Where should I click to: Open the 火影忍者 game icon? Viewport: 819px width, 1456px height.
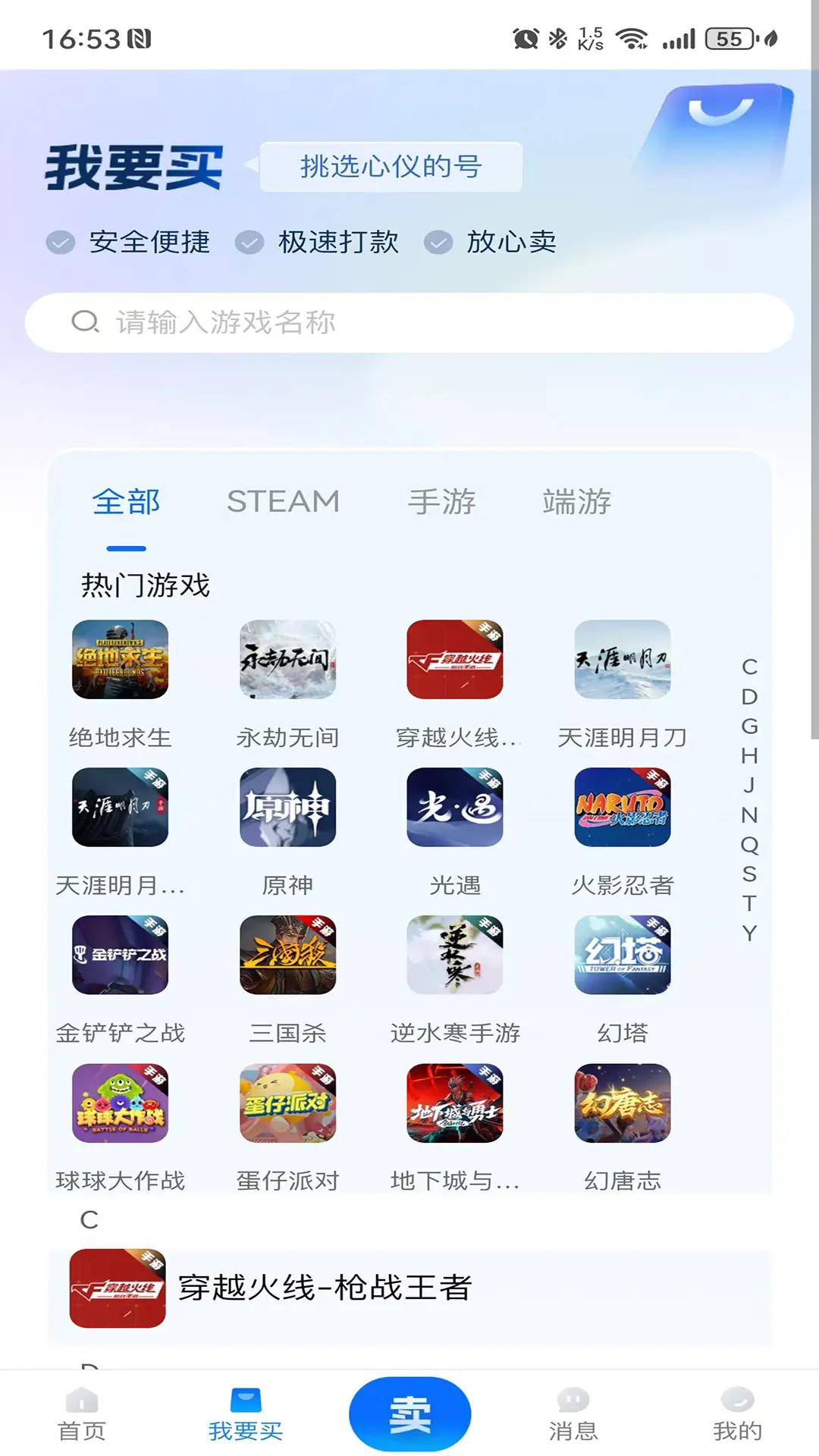click(x=623, y=808)
